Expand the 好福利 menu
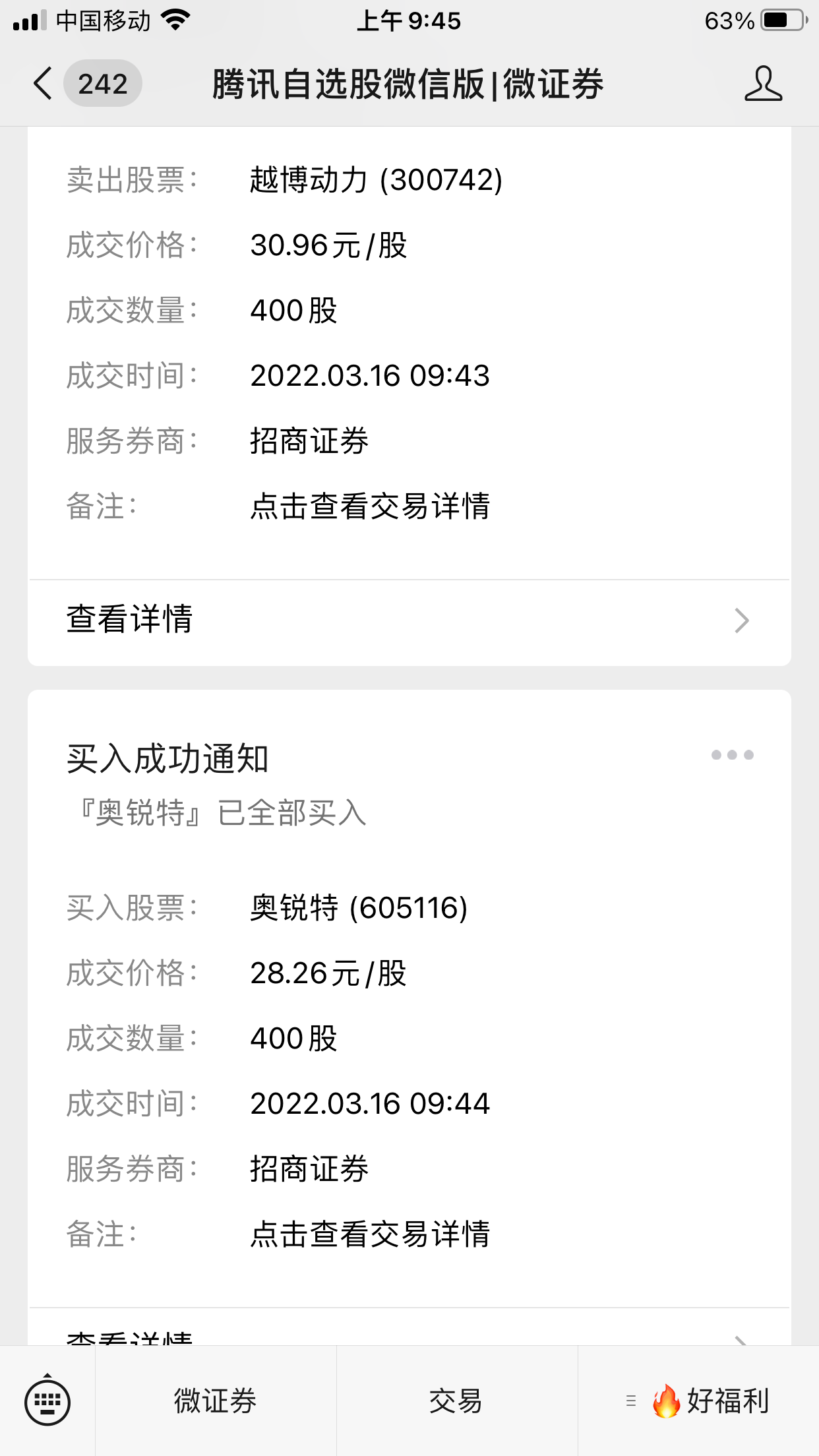This screenshot has height=1456, width=819. 699,1401
